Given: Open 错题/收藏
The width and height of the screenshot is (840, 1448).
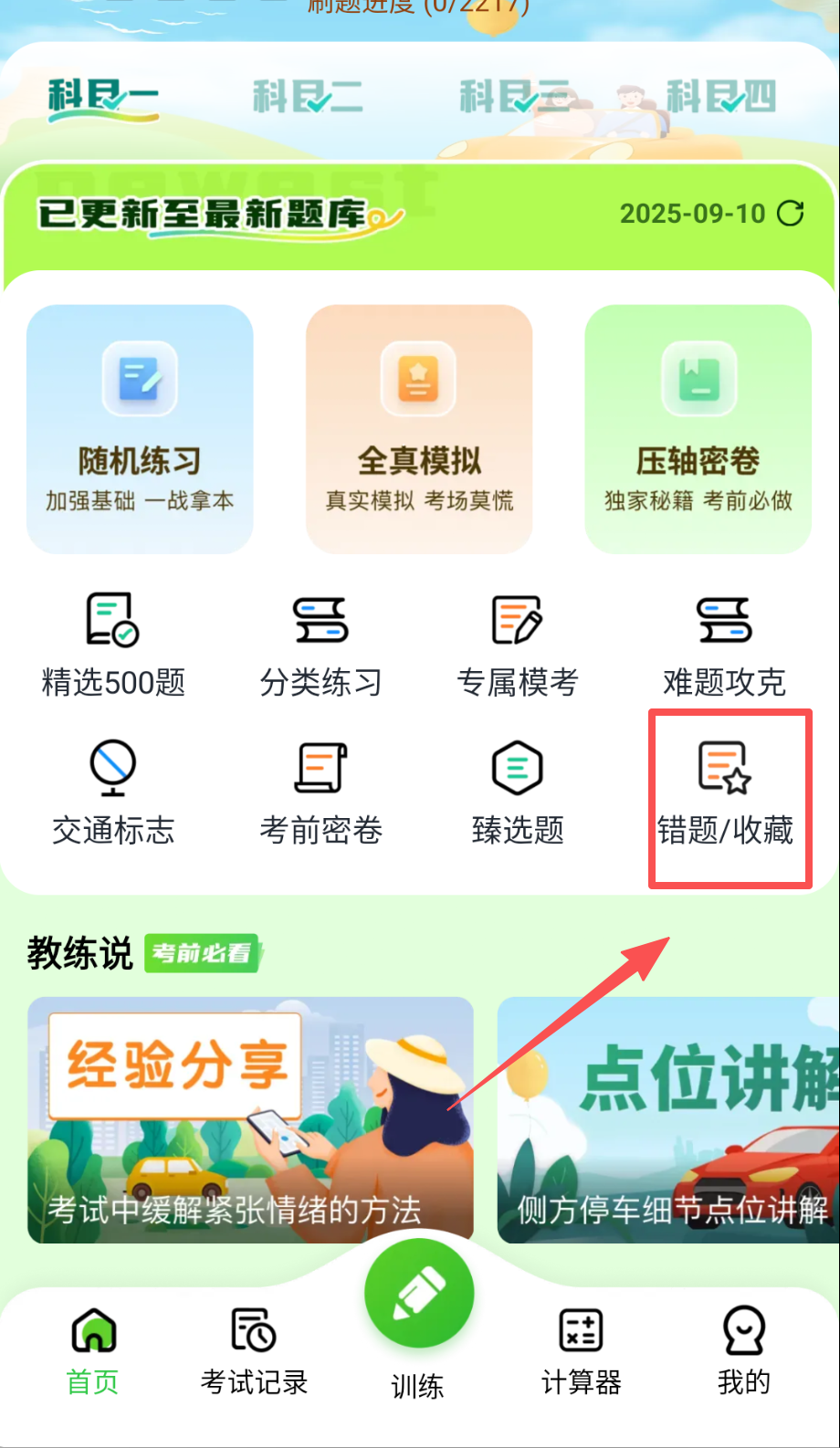Looking at the screenshot, I should (726, 792).
